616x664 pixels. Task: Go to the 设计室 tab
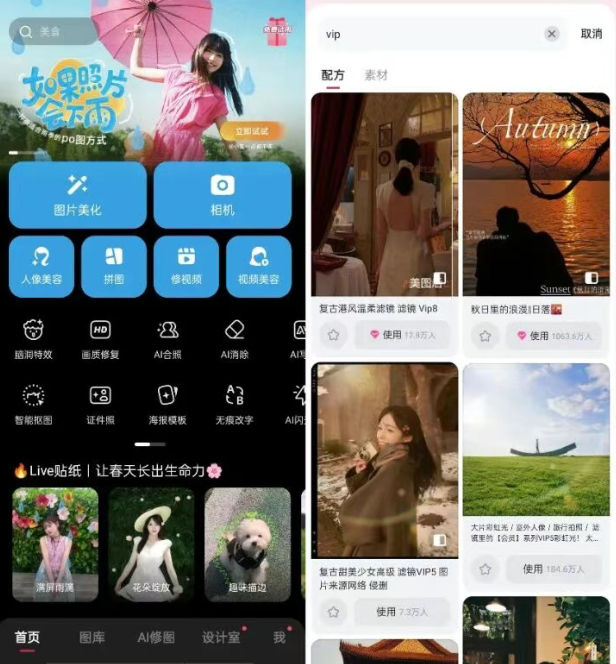(221, 637)
